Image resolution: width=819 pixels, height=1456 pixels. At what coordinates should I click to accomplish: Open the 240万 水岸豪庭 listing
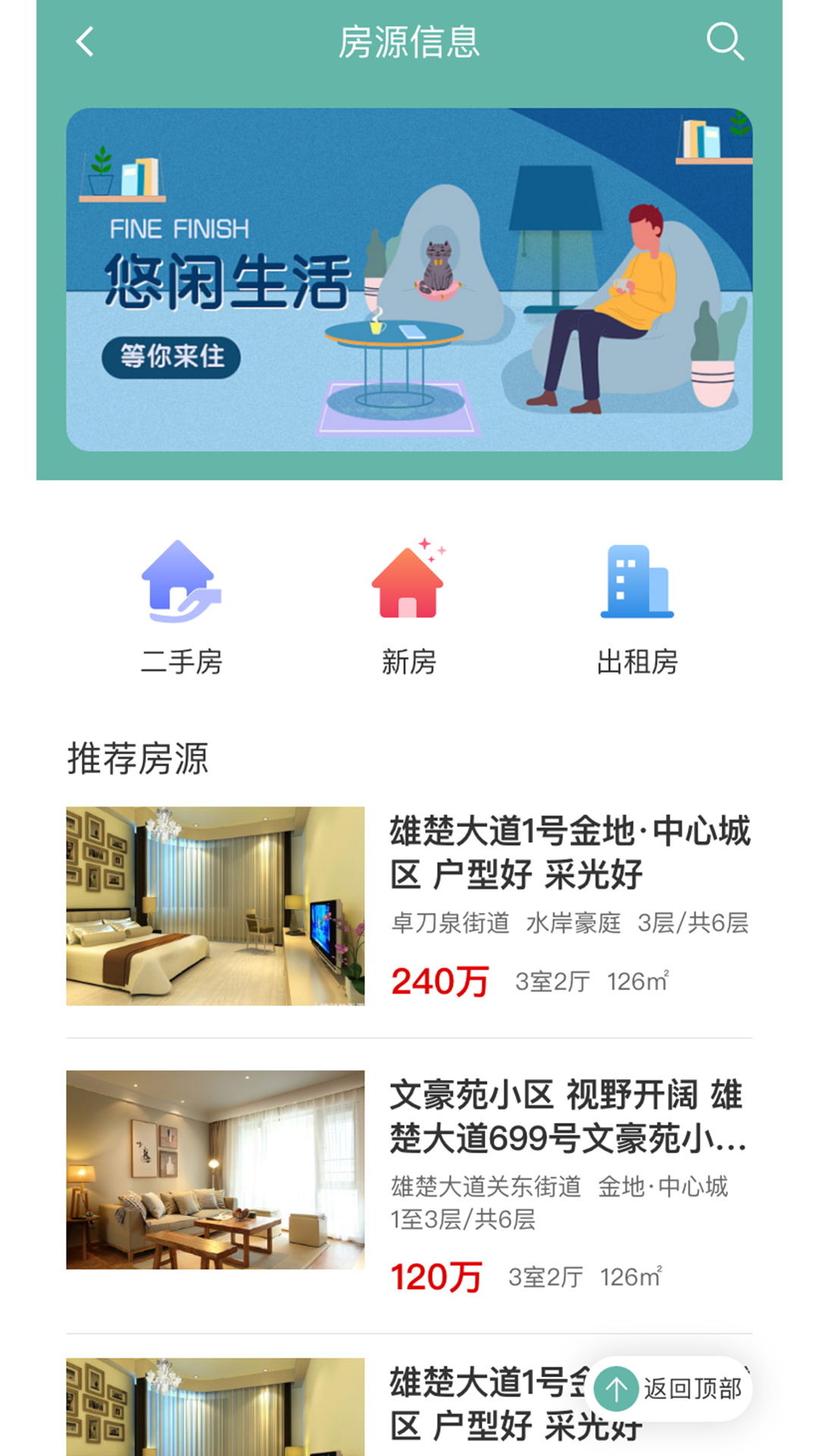tap(409, 906)
